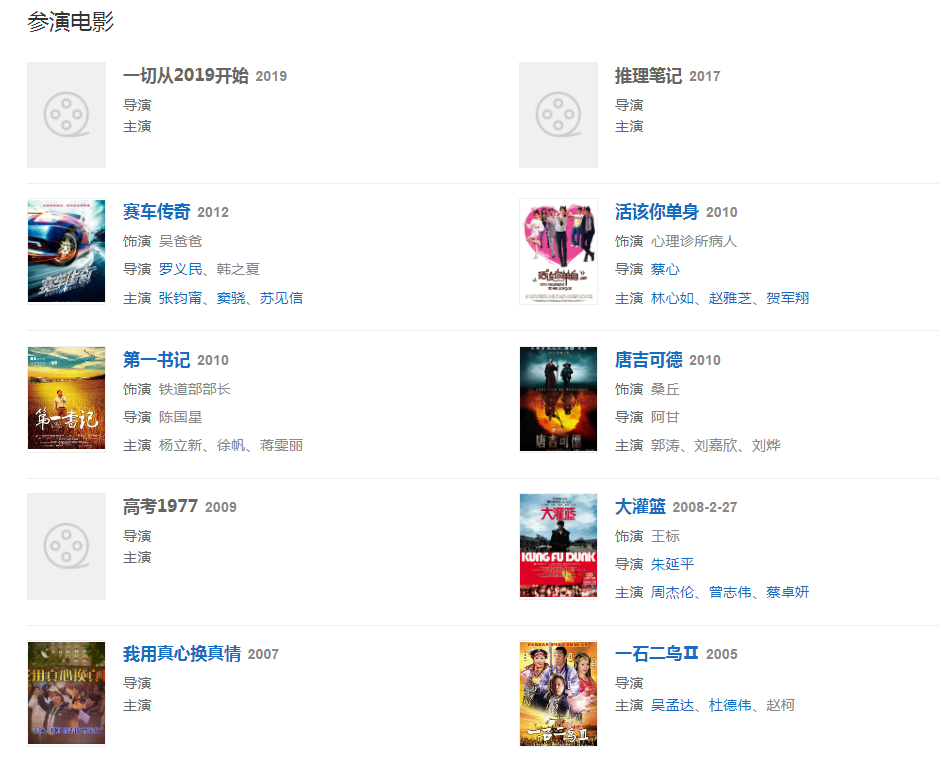This screenshot has width=939, height=759.
Task: Open the movie 第一书记
Action: point(156,360)
